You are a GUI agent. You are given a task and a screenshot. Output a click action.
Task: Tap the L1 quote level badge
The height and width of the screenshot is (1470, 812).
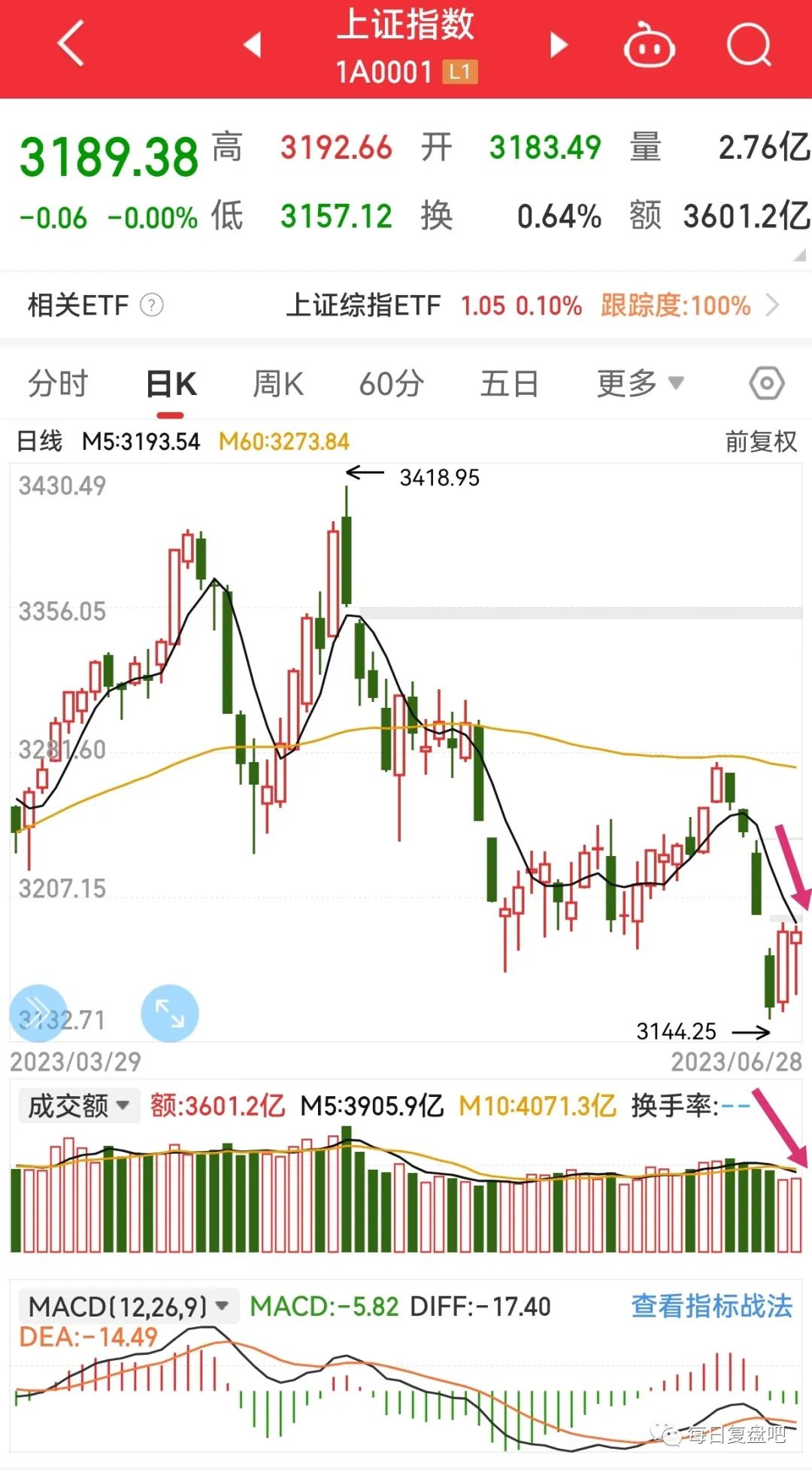pyautogui.click(x=462, y=73)
